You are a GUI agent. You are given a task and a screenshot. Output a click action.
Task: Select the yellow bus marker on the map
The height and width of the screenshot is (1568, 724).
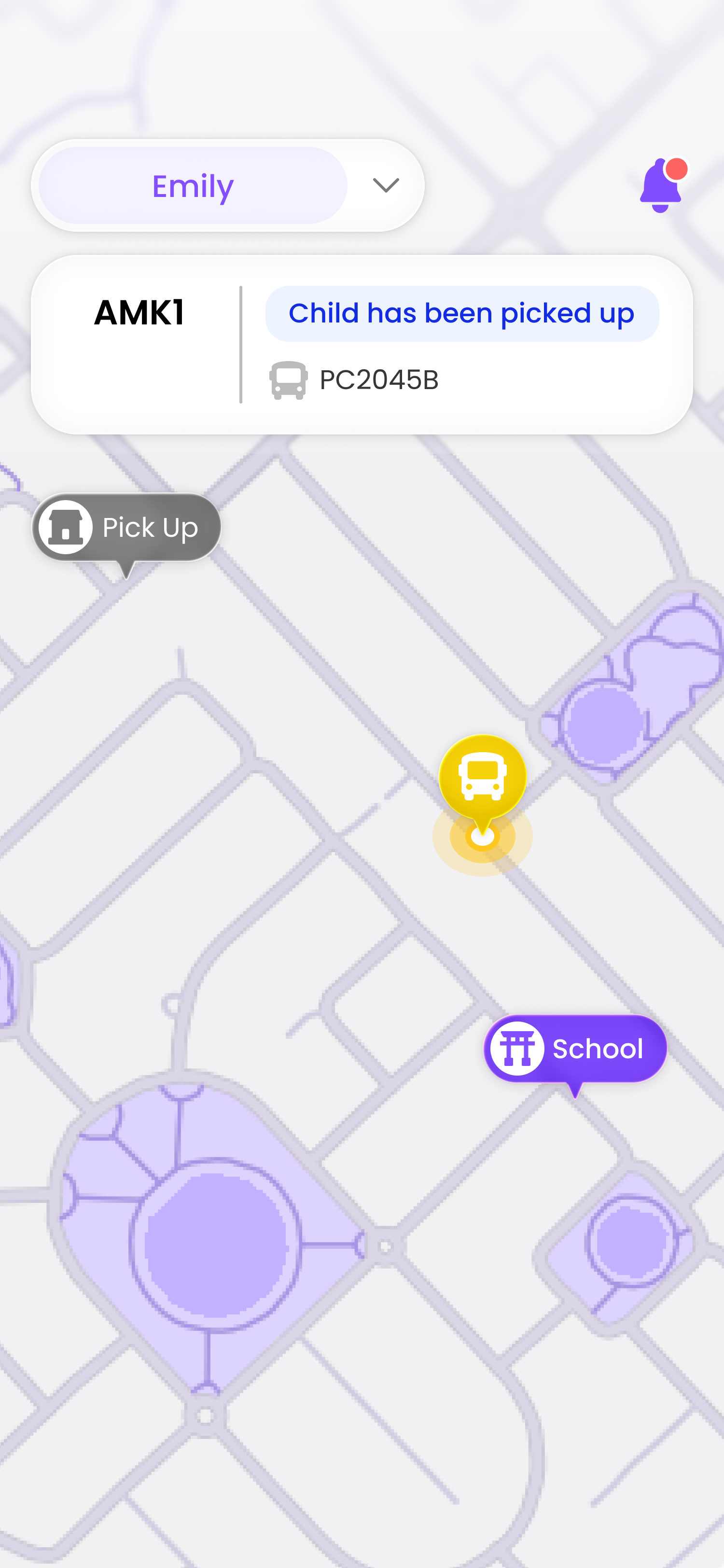484,778
